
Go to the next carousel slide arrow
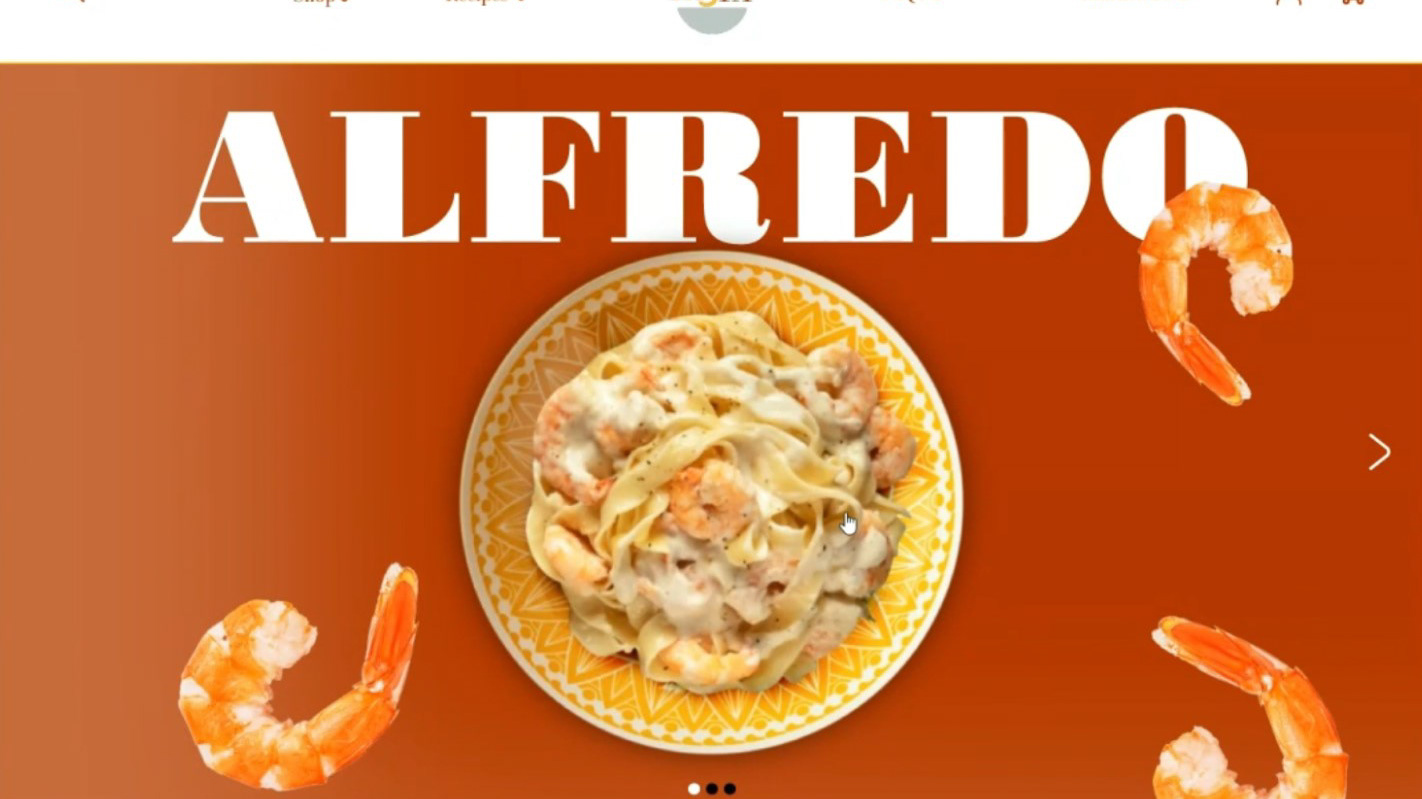pos(1379,452)
